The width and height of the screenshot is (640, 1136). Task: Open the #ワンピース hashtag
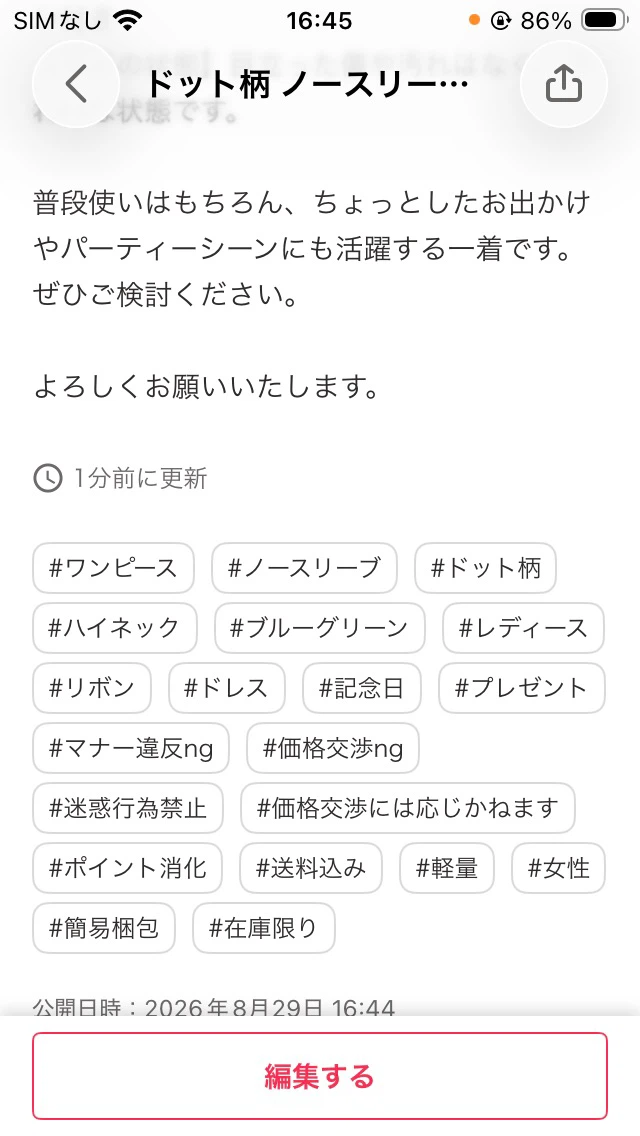113,568
